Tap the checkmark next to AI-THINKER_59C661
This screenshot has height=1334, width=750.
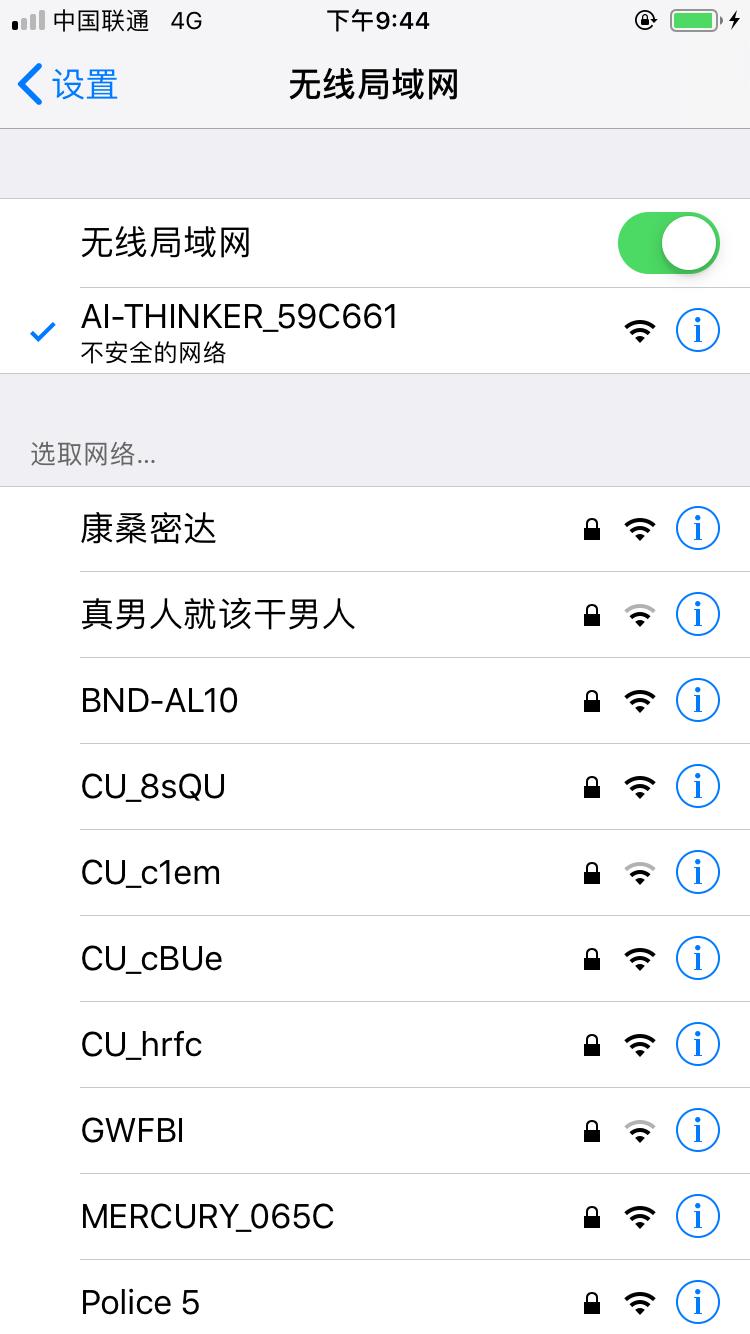[x=41, y=330]
